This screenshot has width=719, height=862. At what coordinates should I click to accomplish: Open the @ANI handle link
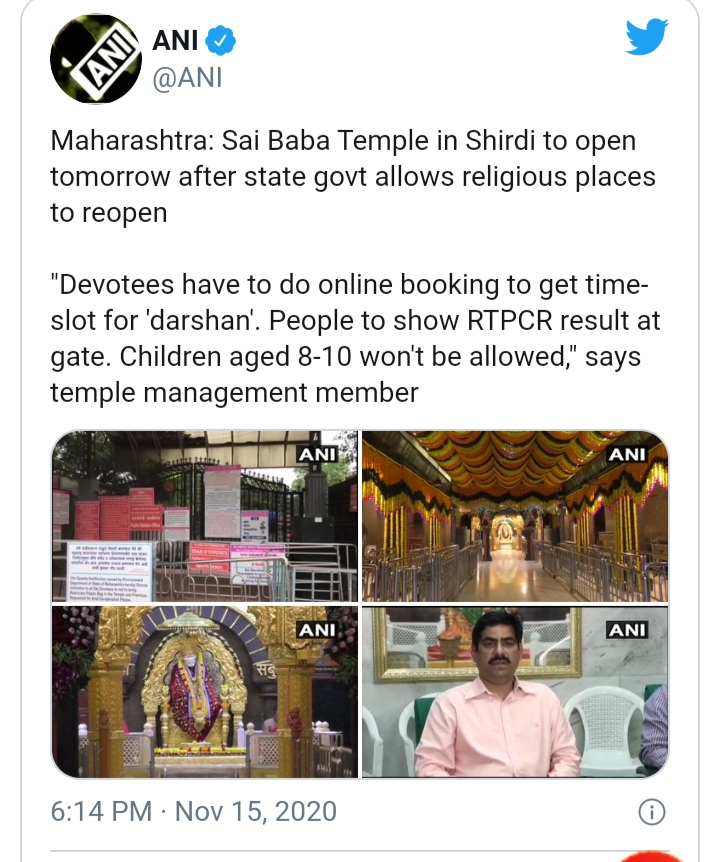186,78
